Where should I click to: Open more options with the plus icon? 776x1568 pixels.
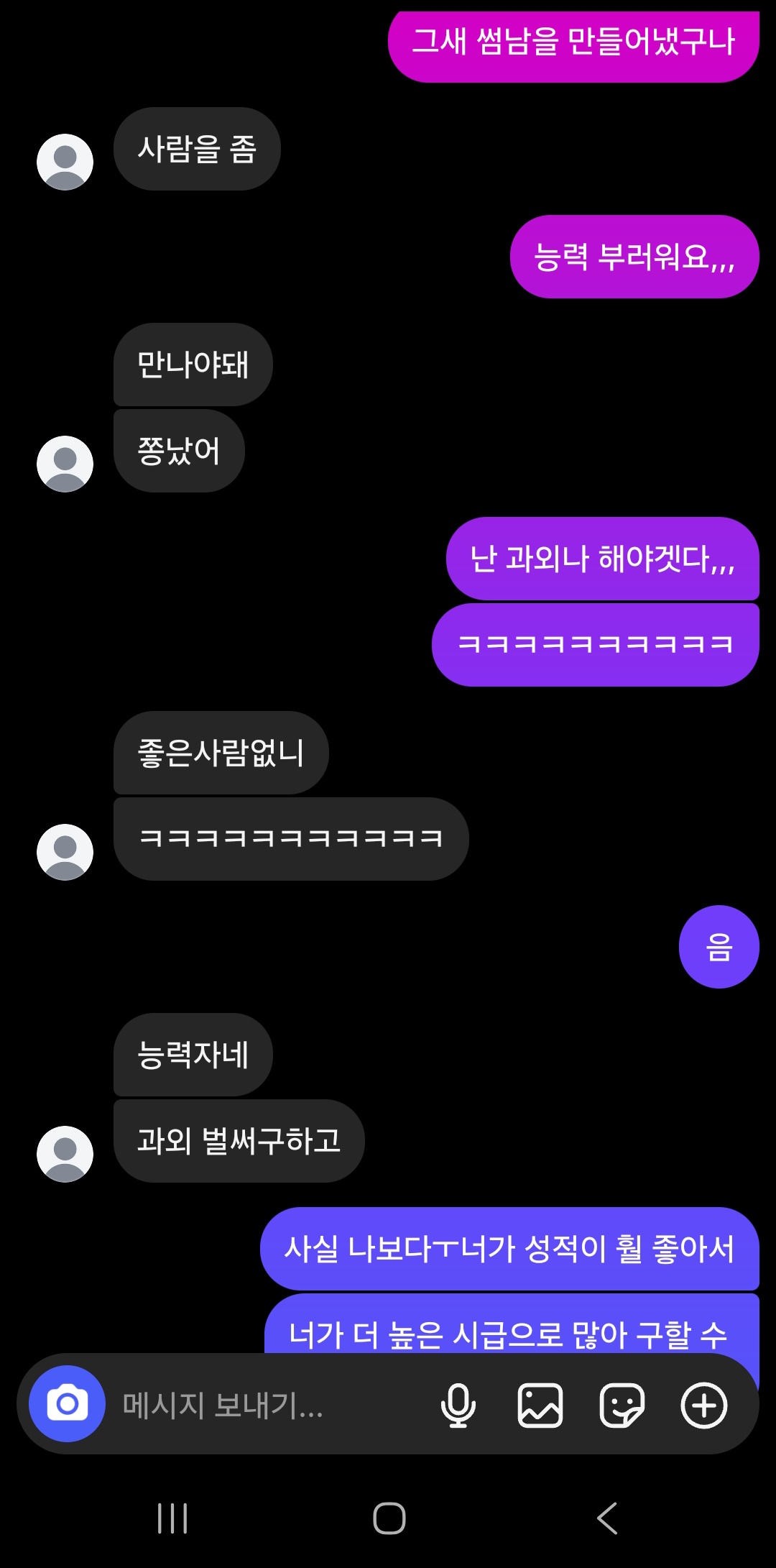point(703,1405)
